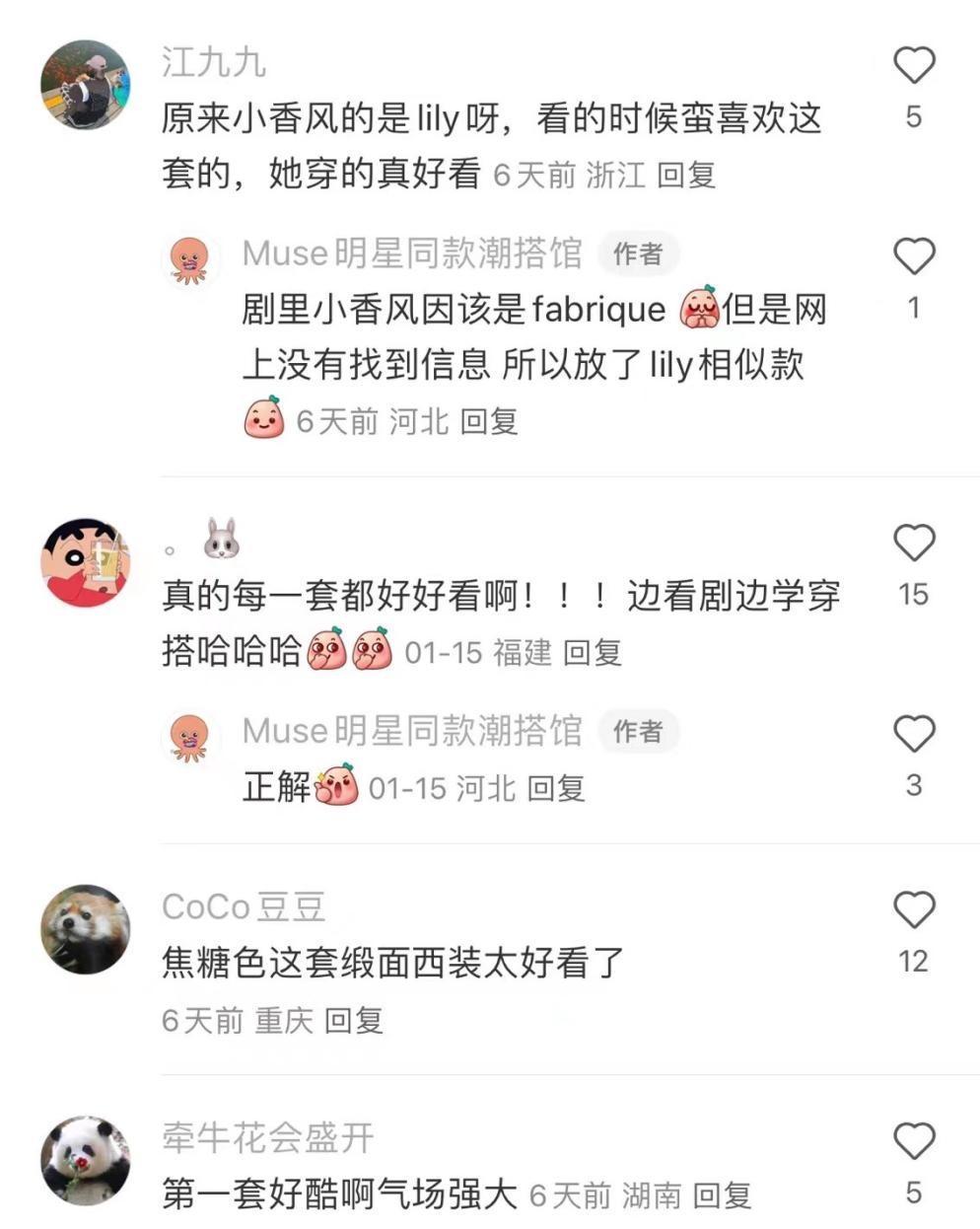Image resolution: width=980 pixels, height=1229 pixels.
Task: Reply to 江九九's comment
Action: coord(686,176)
